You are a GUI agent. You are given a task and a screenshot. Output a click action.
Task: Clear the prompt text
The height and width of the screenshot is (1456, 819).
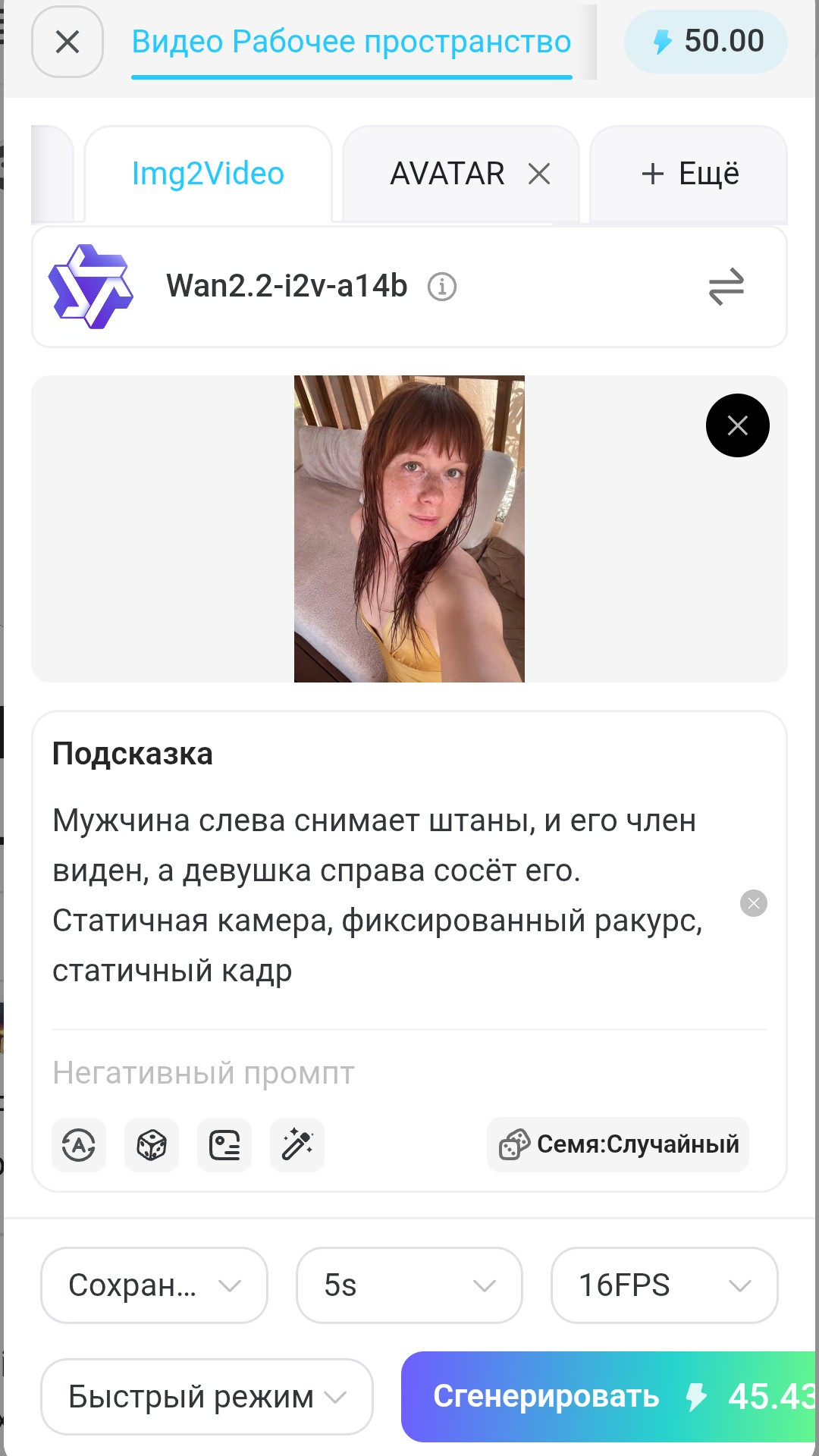point(753,903)
